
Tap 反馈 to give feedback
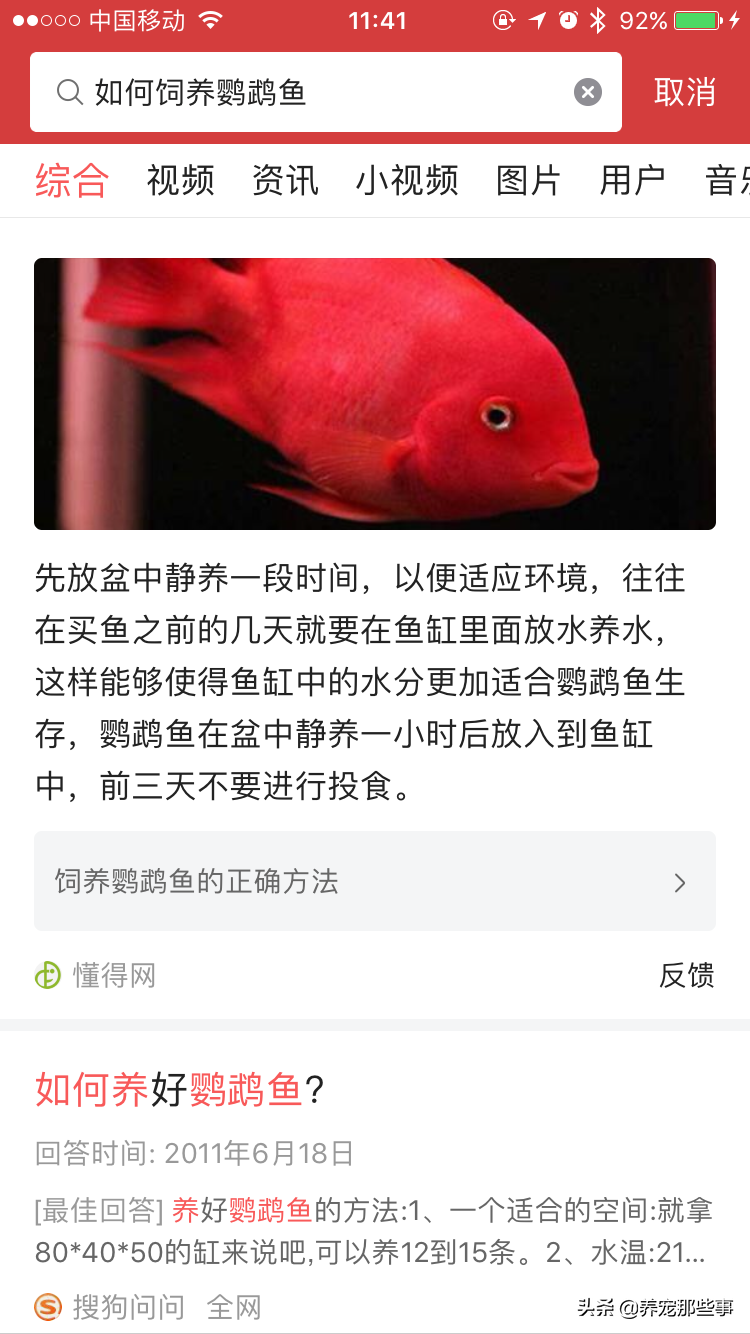click(686, 975)
